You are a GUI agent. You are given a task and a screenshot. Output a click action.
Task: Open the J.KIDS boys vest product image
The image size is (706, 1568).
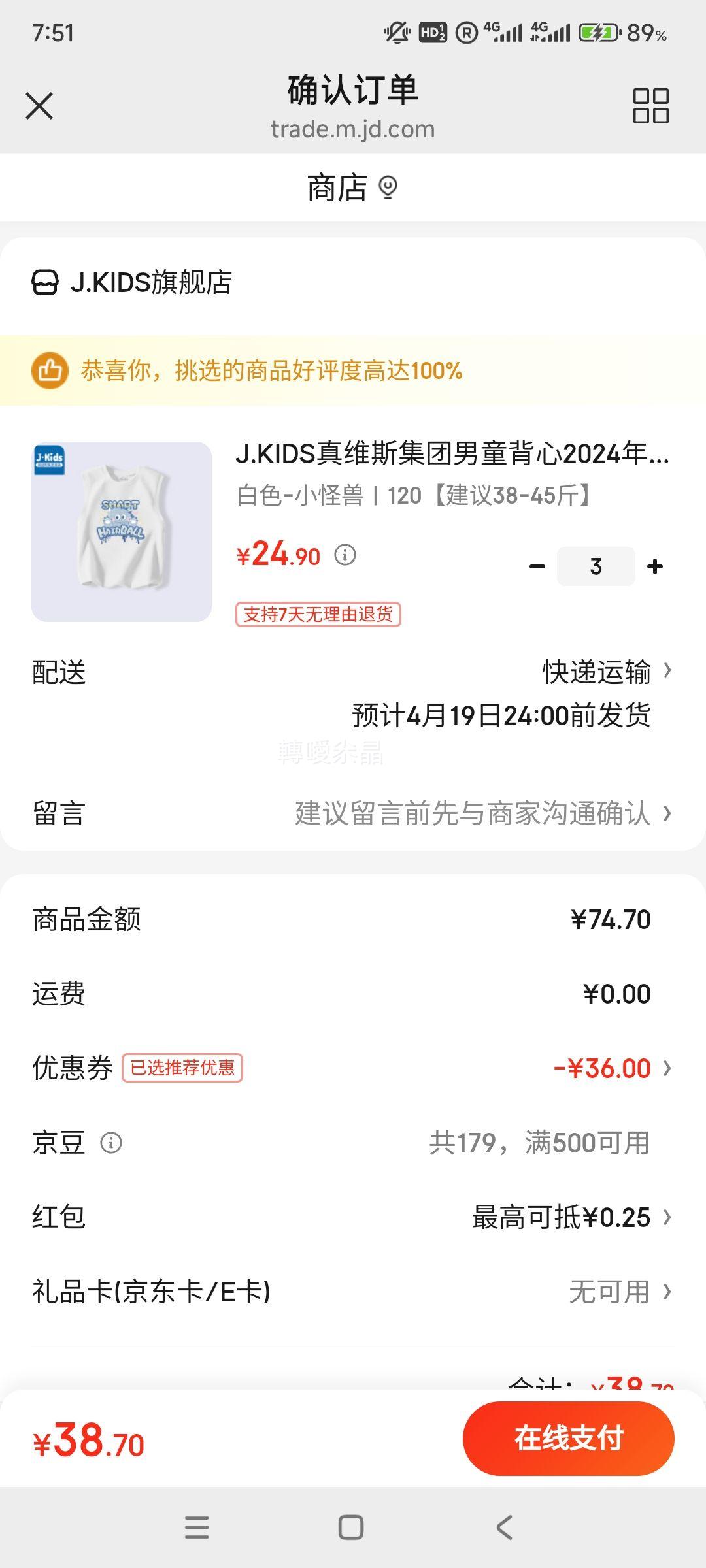tap(122, 531)
